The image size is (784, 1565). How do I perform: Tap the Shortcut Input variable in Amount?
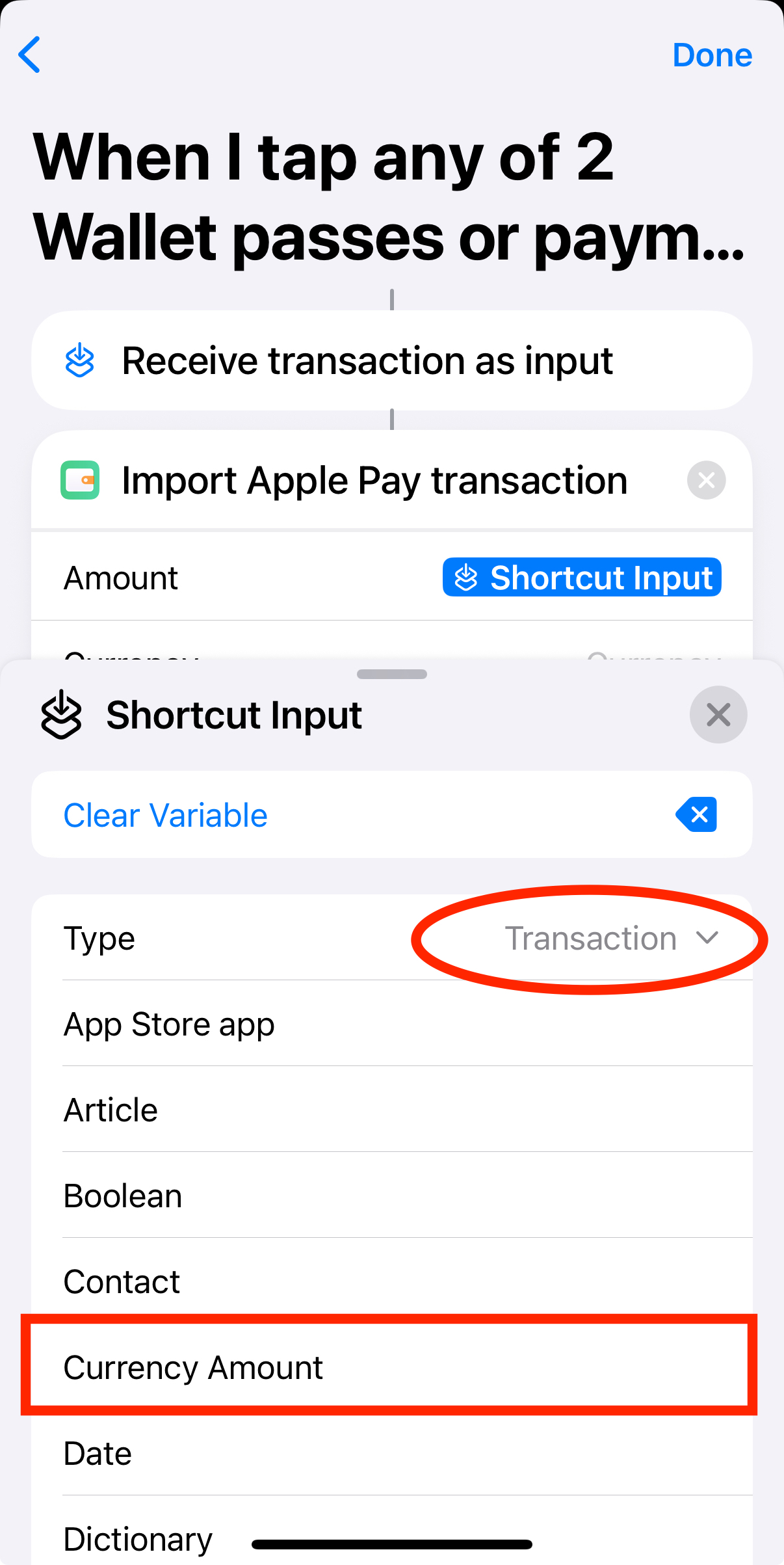[x=582, y=578]
